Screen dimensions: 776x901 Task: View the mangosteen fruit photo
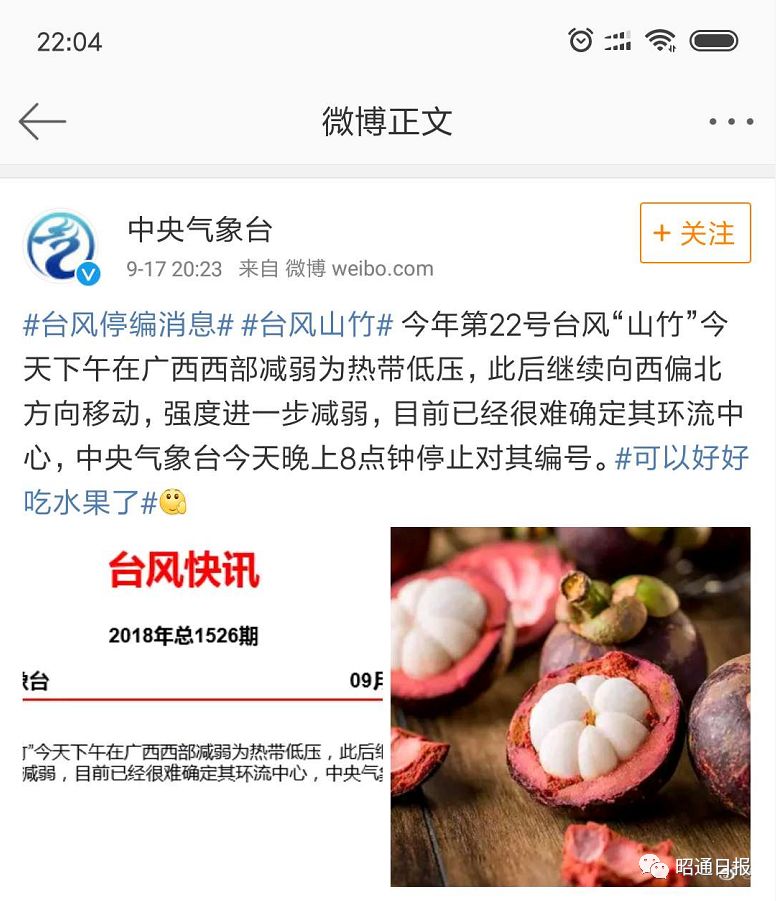click(x=570, y=705)
